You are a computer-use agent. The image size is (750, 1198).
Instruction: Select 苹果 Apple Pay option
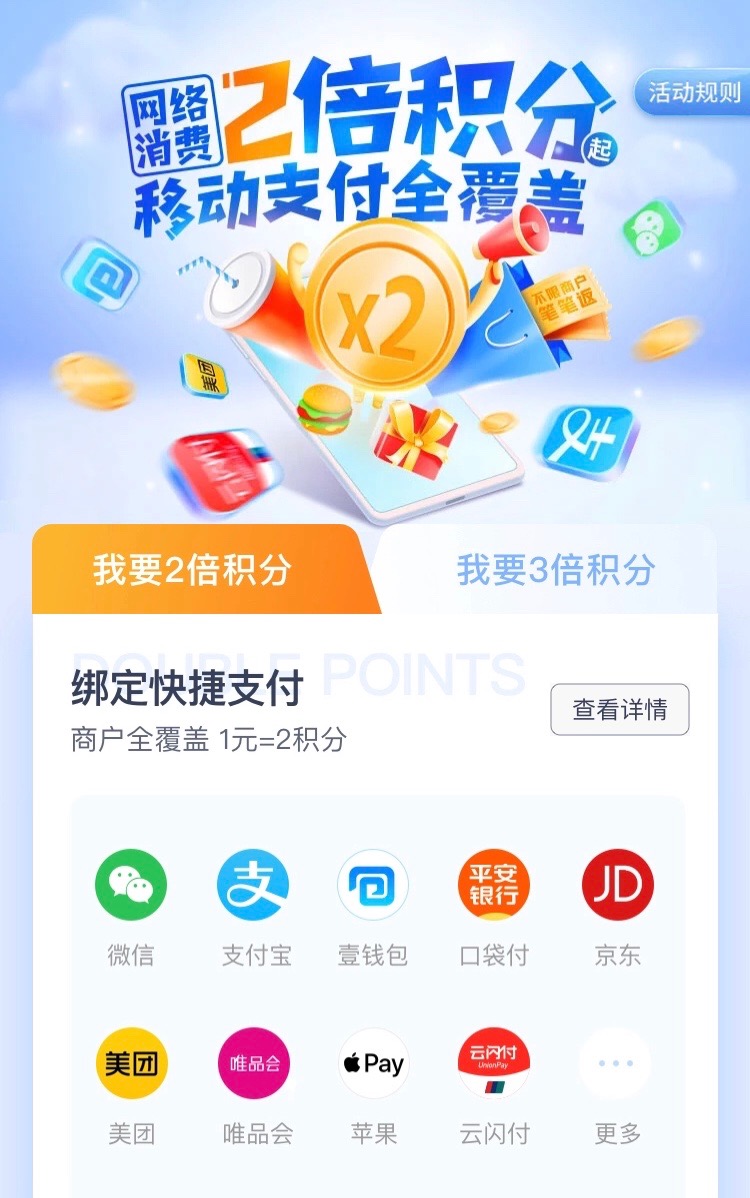tap(374, 1063)
